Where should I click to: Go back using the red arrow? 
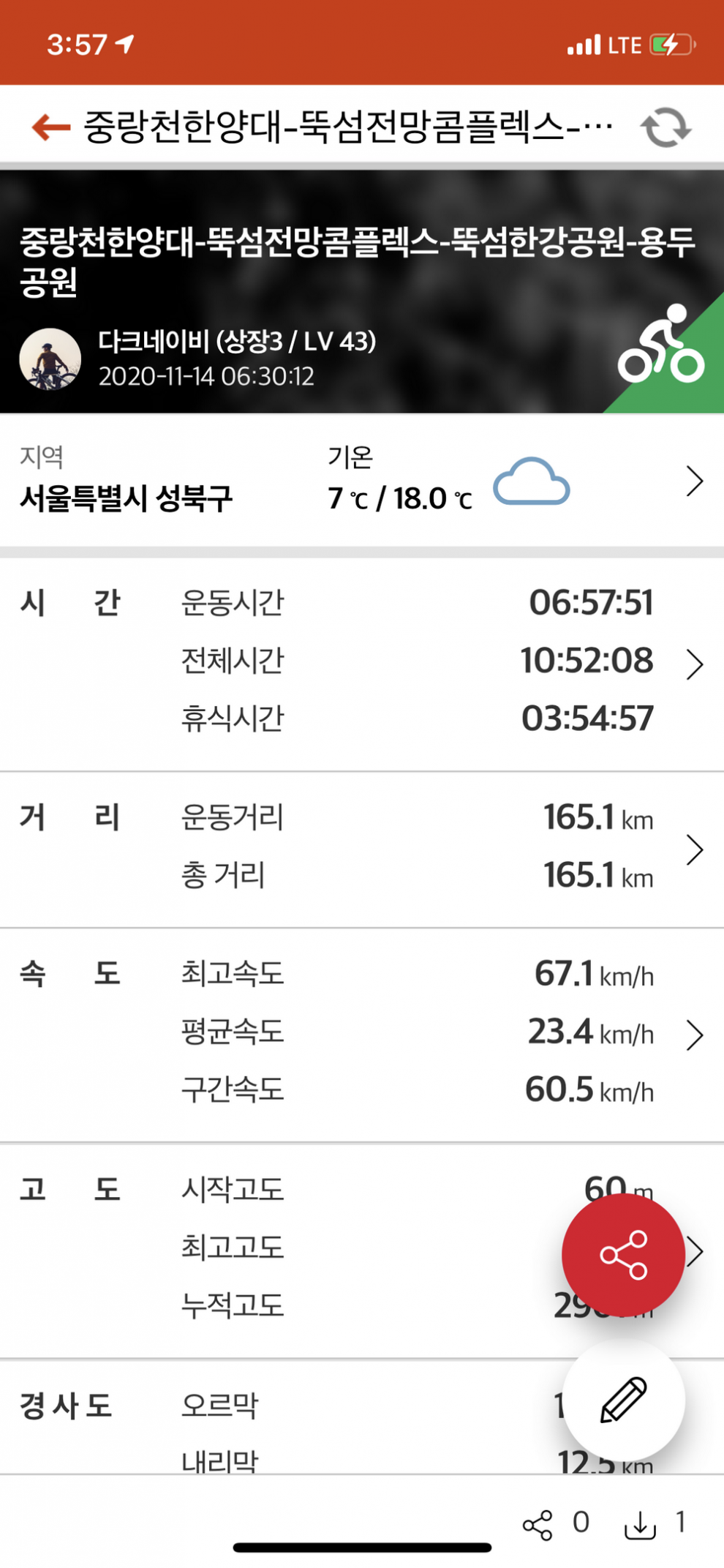51,127
